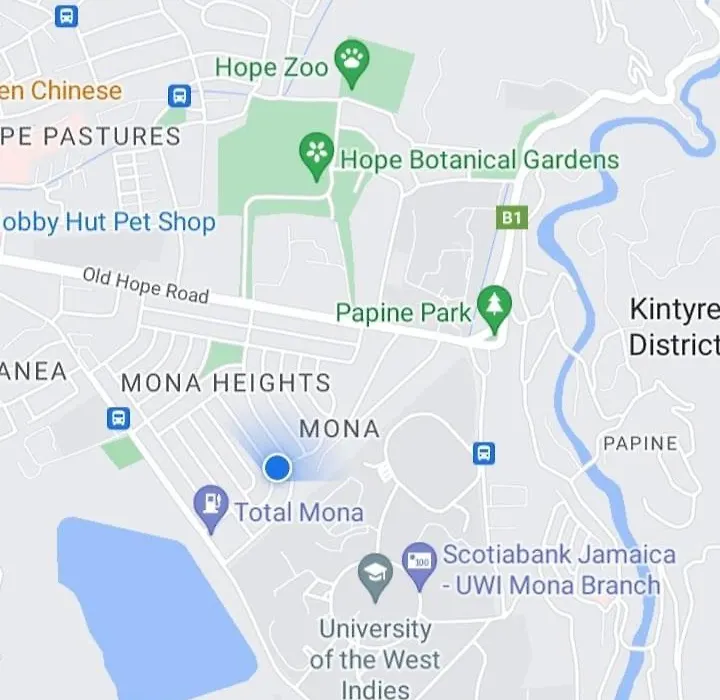Open the Hope Zoo map pin
720x700 pixels.
(352, 64)
